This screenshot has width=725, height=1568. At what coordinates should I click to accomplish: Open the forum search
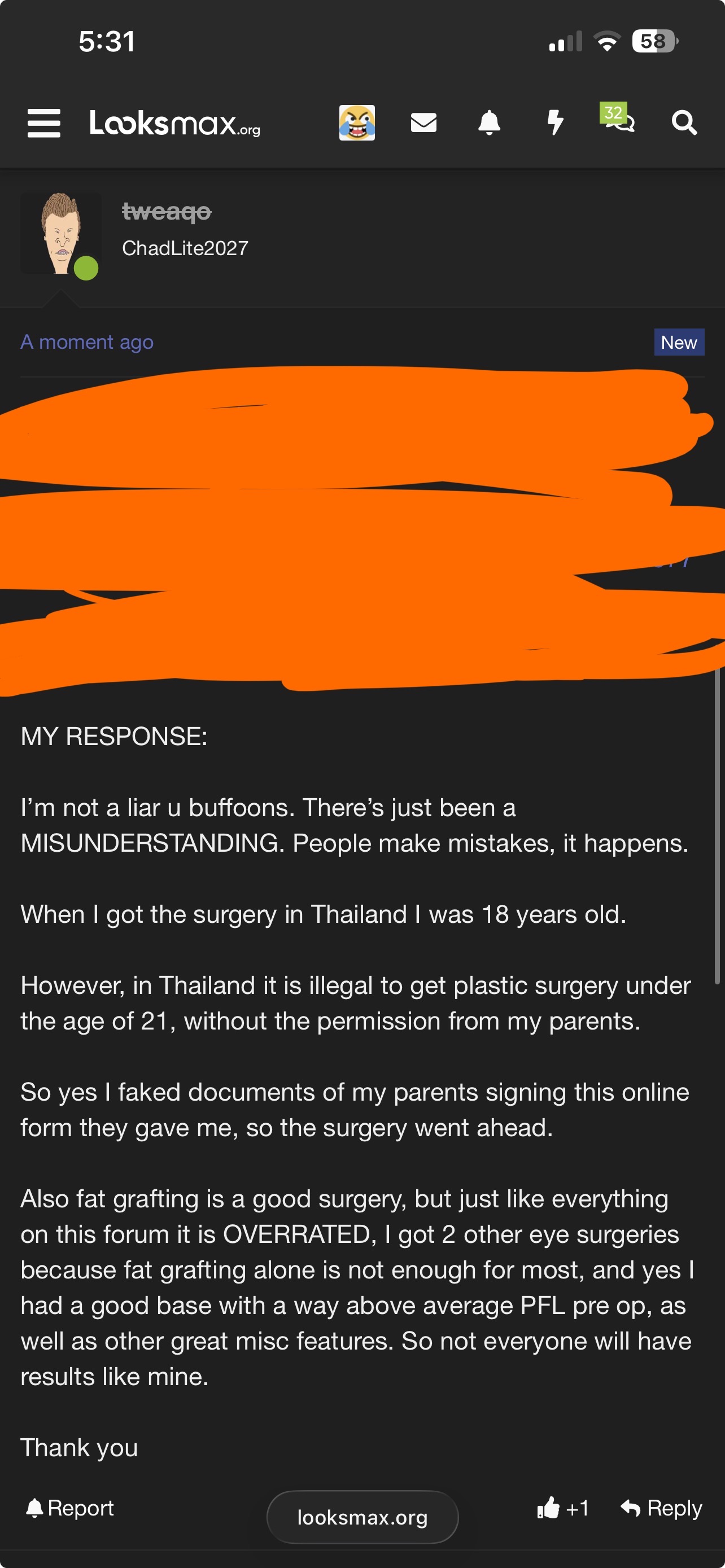pyautogui.click(x=684, y=123)
